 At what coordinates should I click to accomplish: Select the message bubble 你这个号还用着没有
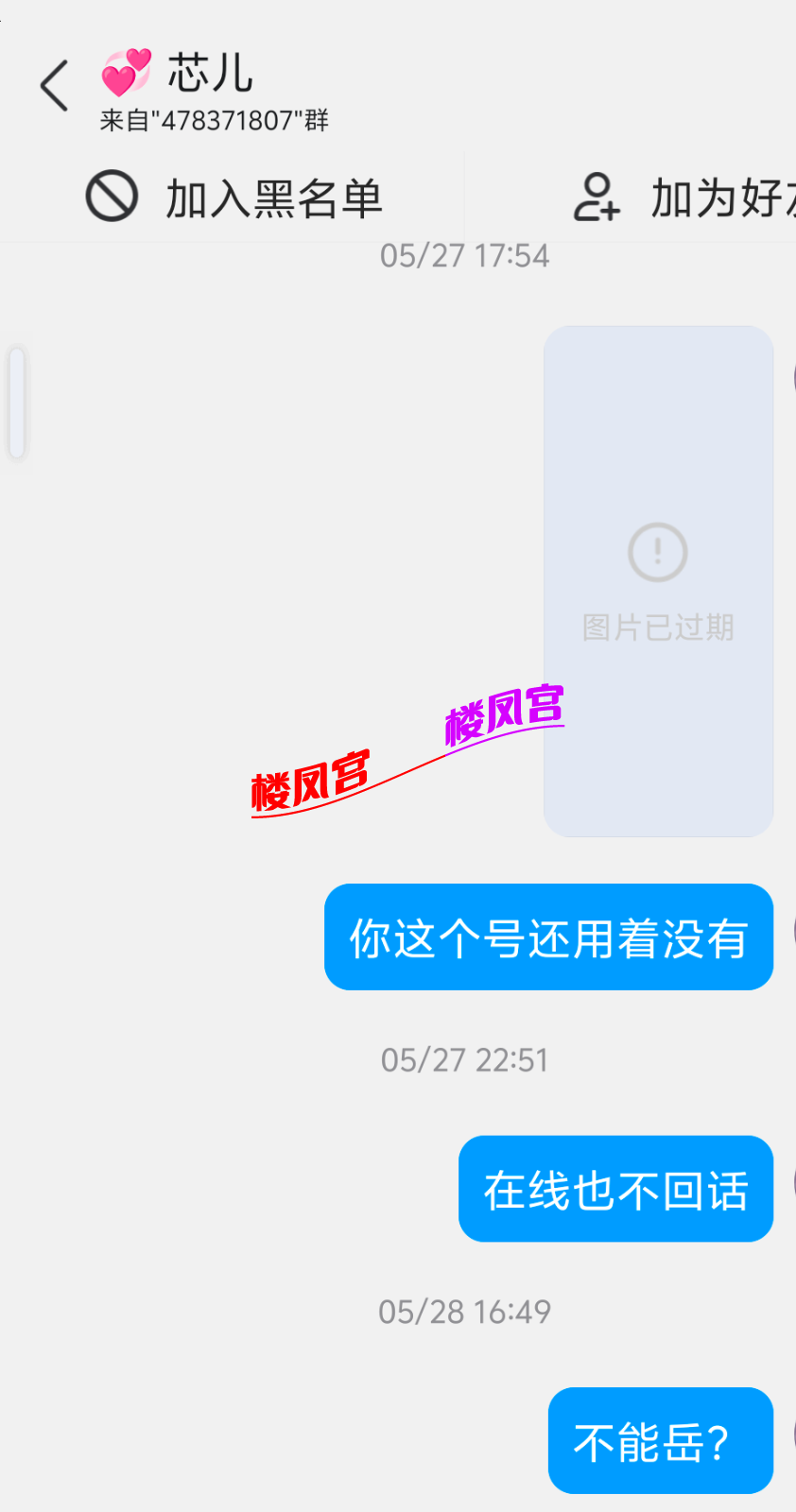pos(548,936)
